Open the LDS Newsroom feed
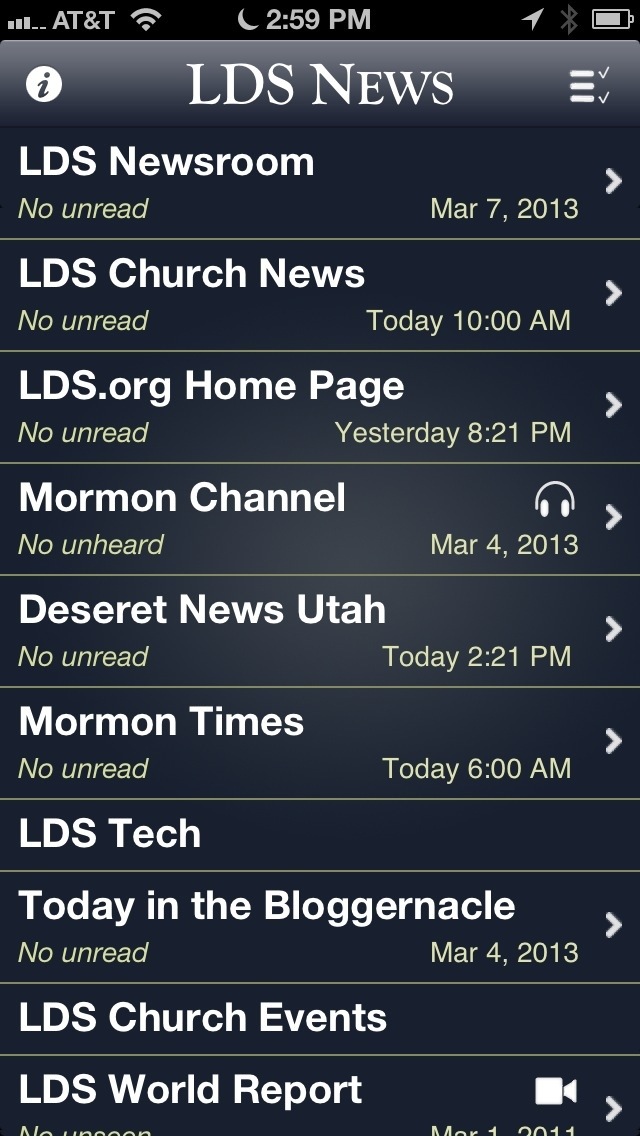 click(320, 183)
